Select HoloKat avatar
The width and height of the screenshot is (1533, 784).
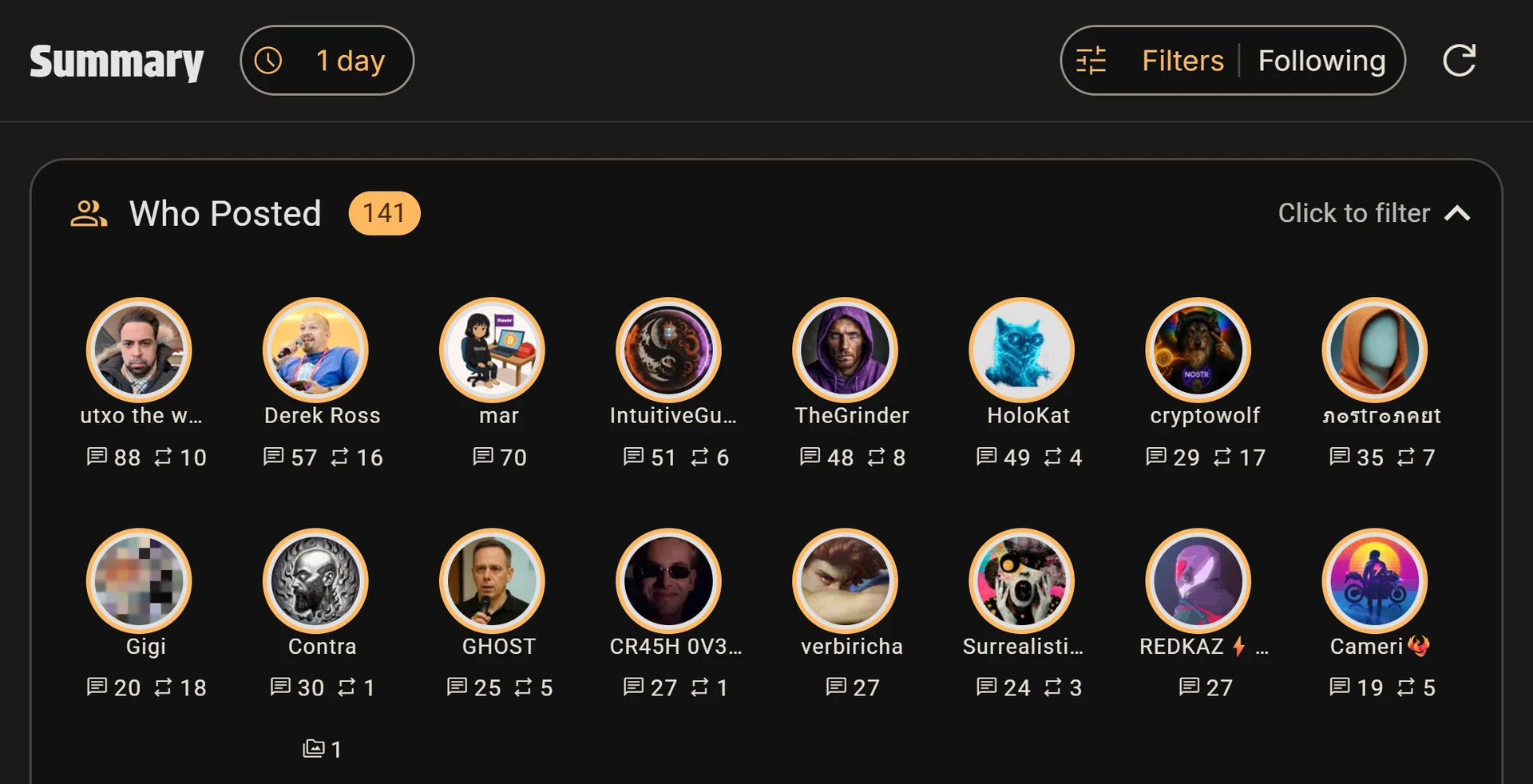click(x=1021, y=350)
